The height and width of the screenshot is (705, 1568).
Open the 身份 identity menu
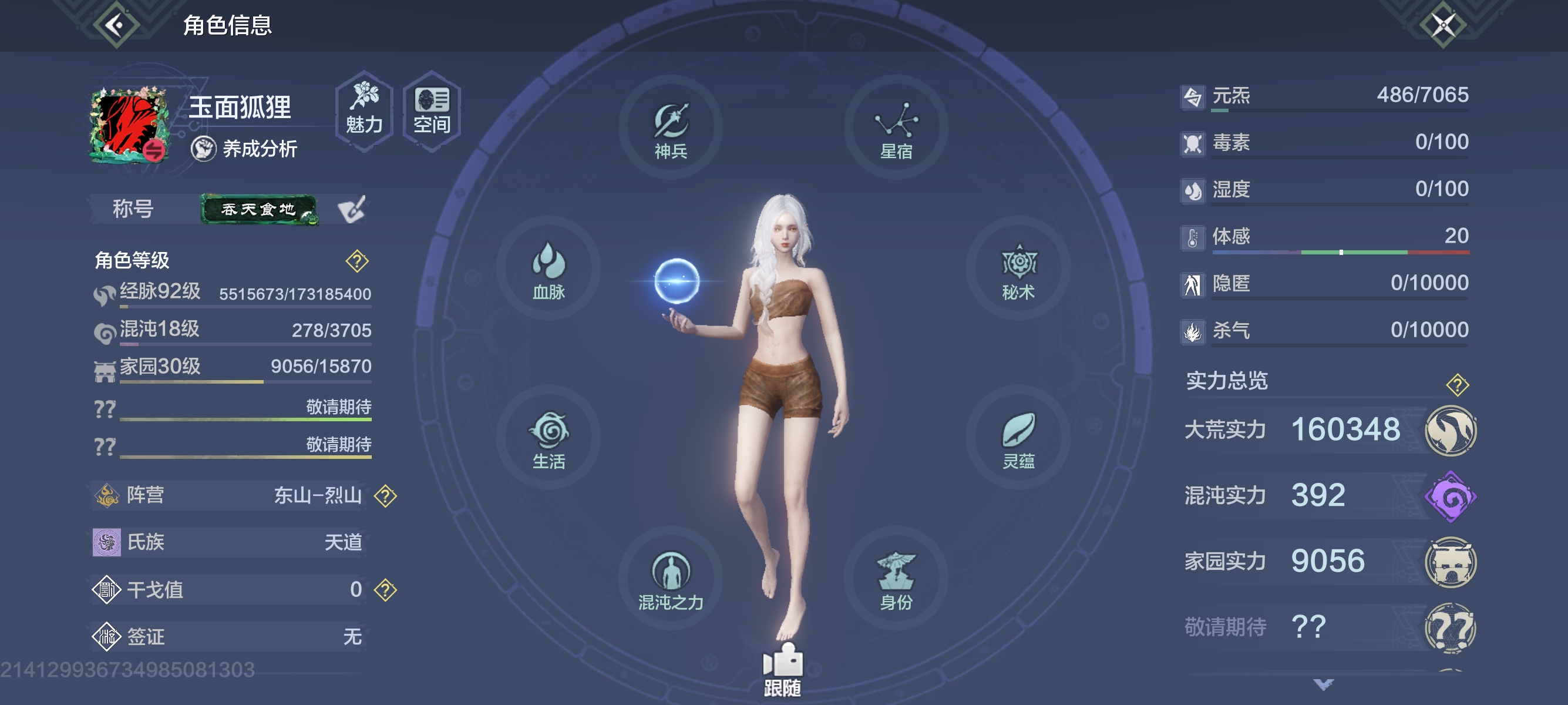pyautogui.click(x=896, y=580)
